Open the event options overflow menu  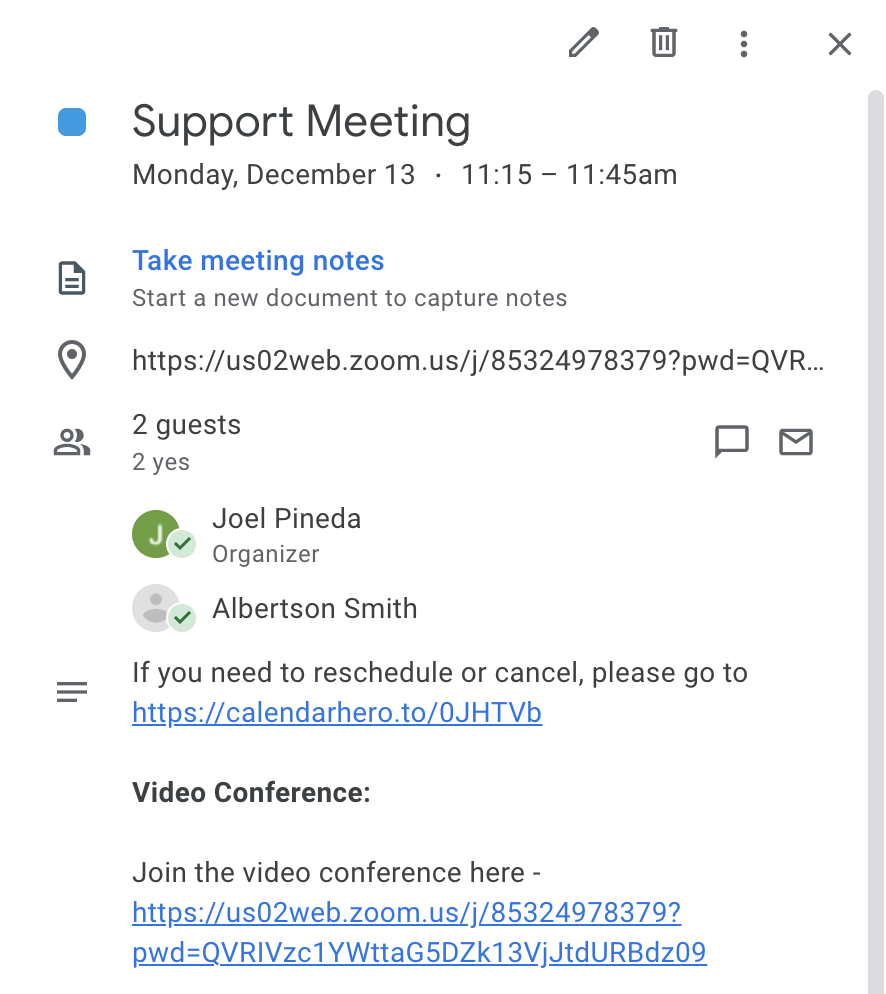pos(744,43)
